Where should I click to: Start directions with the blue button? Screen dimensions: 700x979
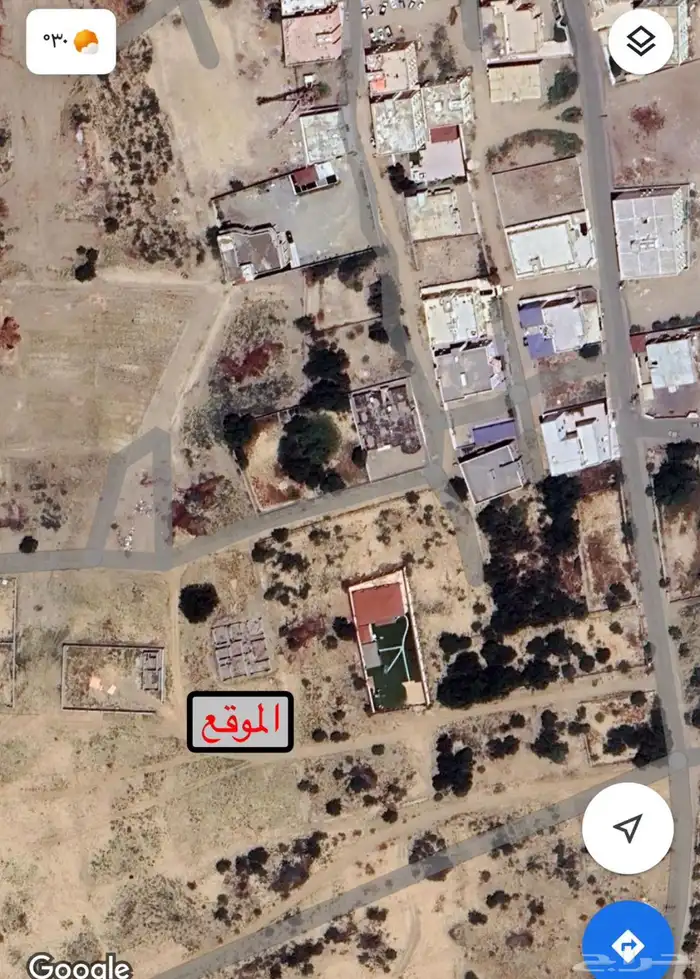pyautogui.click(x=630, y=943)
